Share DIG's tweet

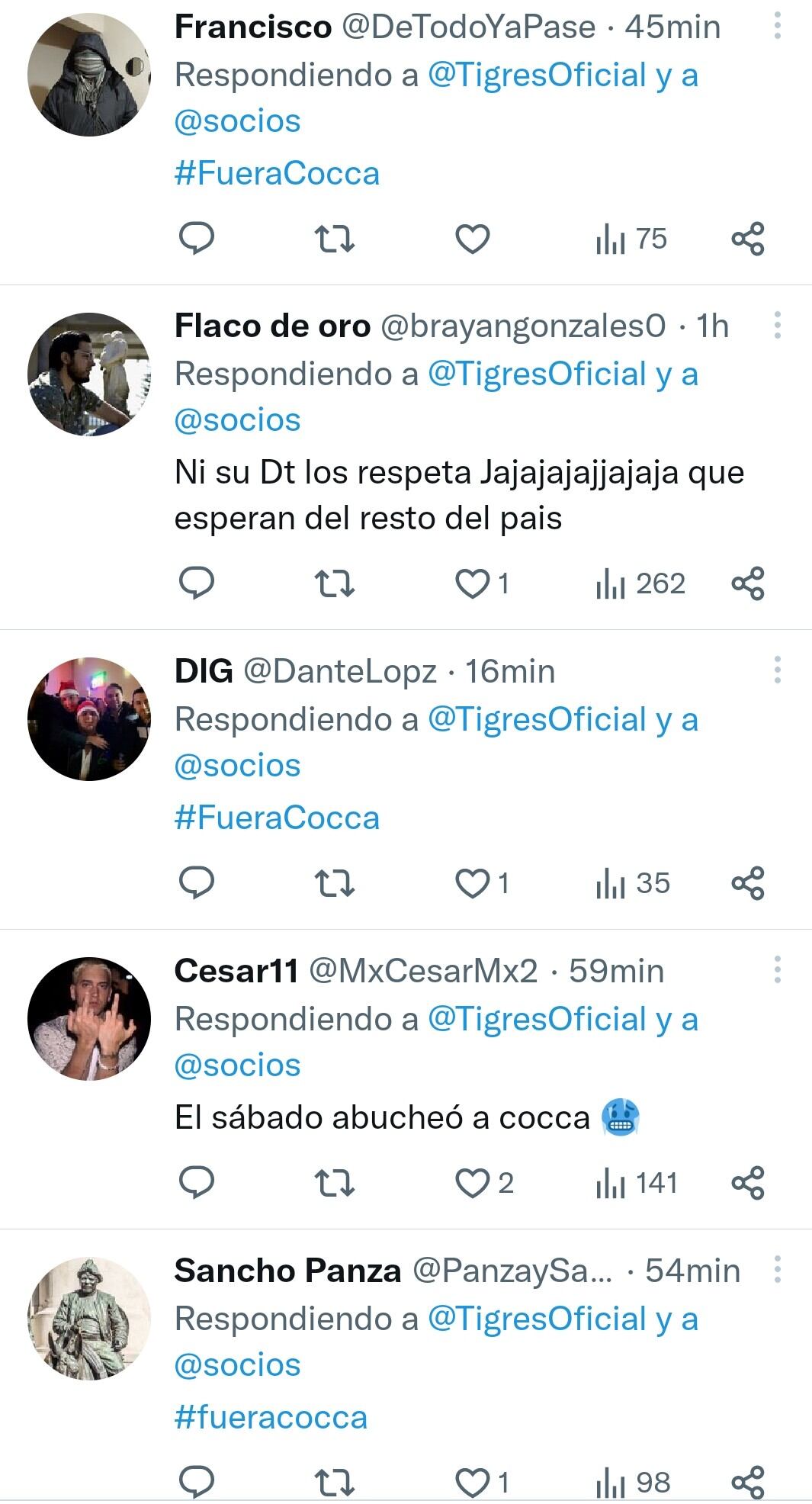747,883
